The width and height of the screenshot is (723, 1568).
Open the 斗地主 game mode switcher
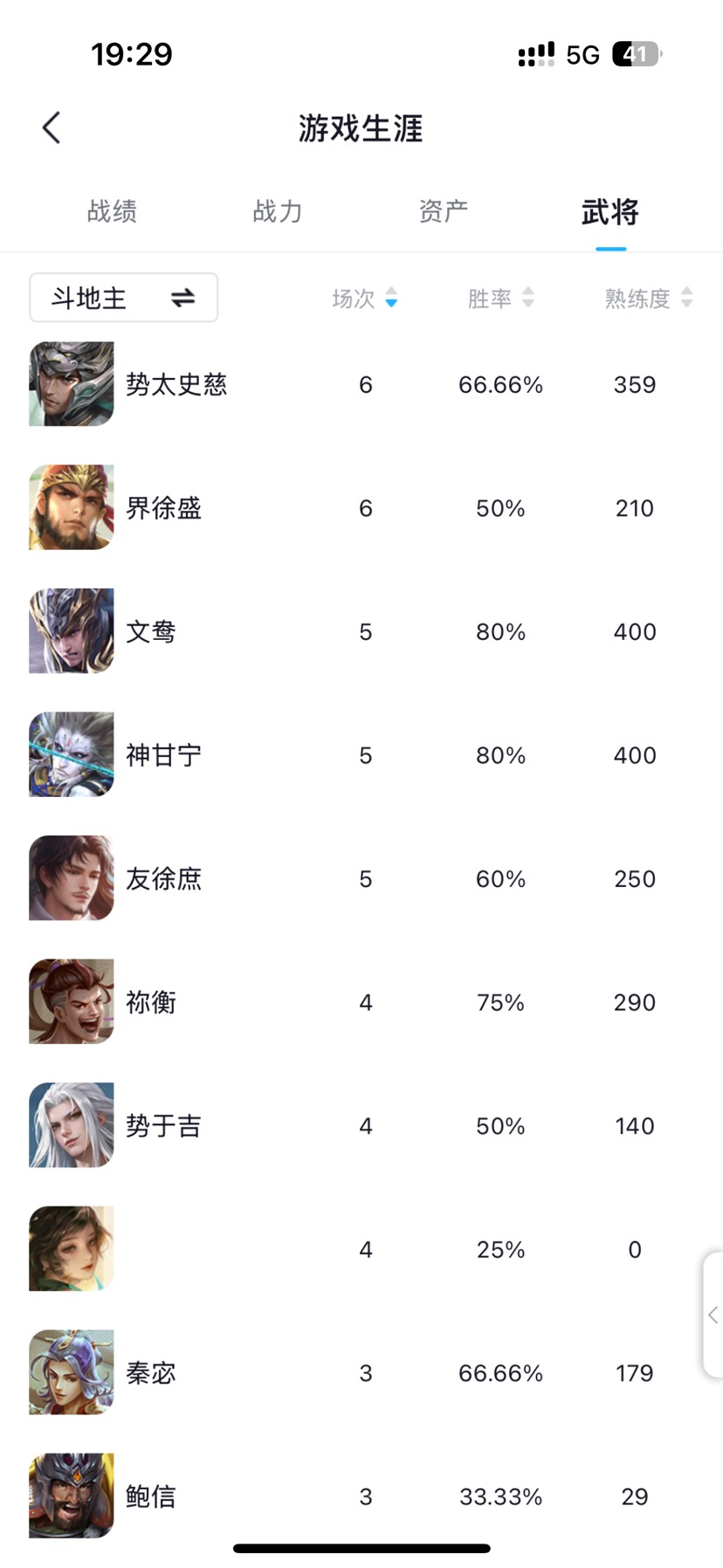pyautogui.click(x=123, y=298)
